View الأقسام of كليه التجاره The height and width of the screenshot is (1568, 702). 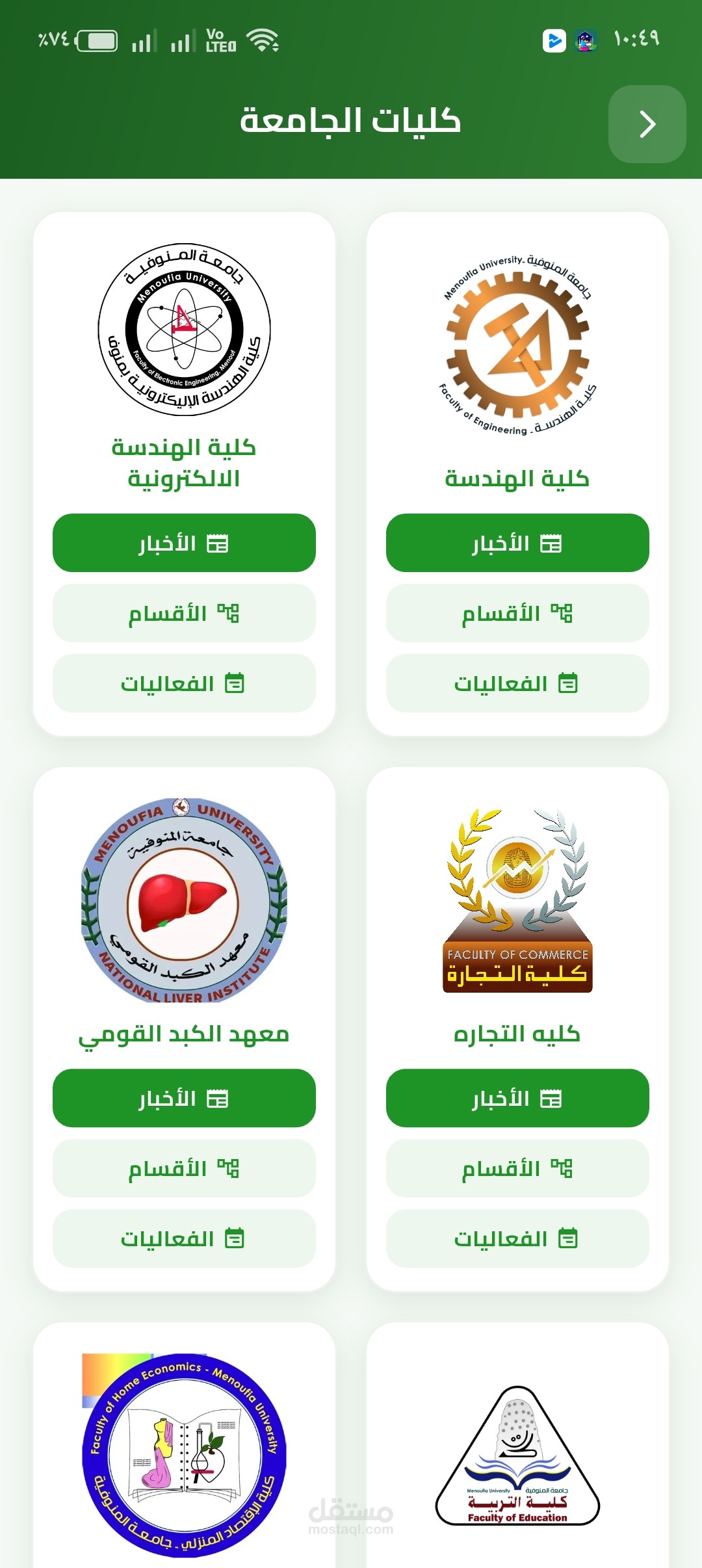tap(517, 1168)
